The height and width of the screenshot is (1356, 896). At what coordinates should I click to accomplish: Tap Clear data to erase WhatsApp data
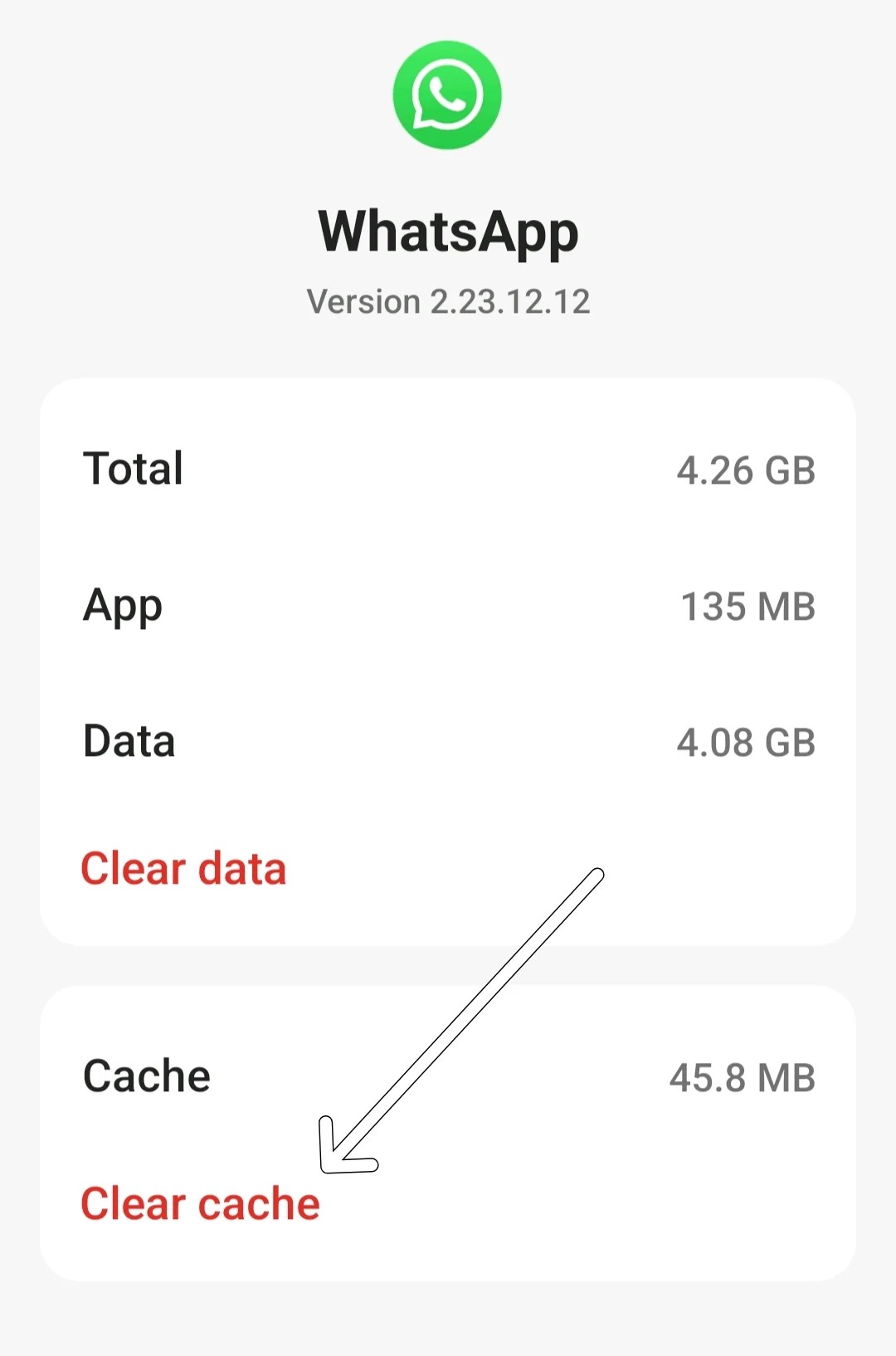pyautogui.click(x=184, y=868)
